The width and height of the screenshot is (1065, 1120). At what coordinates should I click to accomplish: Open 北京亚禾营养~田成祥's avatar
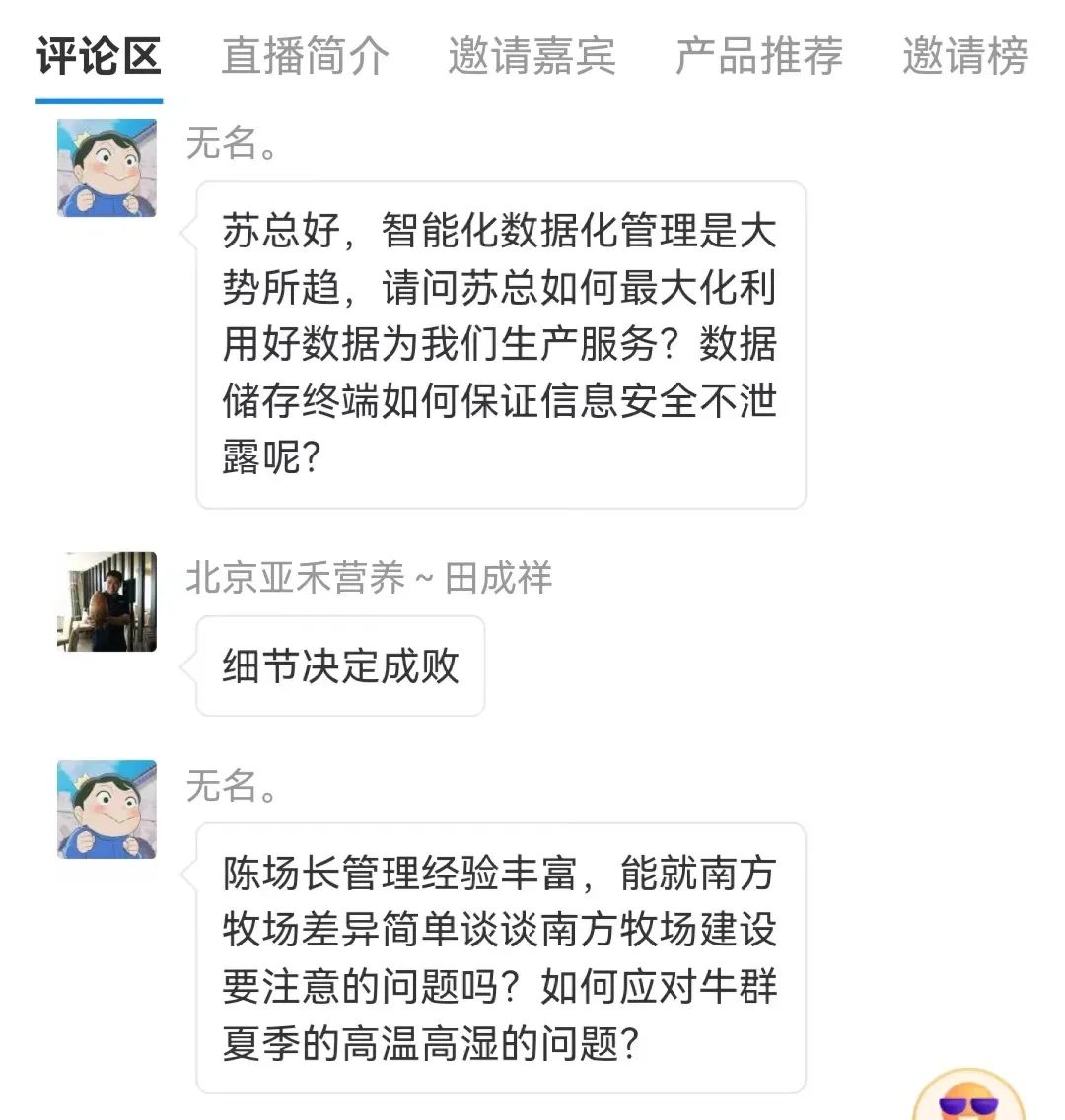(x=106, y=601)
